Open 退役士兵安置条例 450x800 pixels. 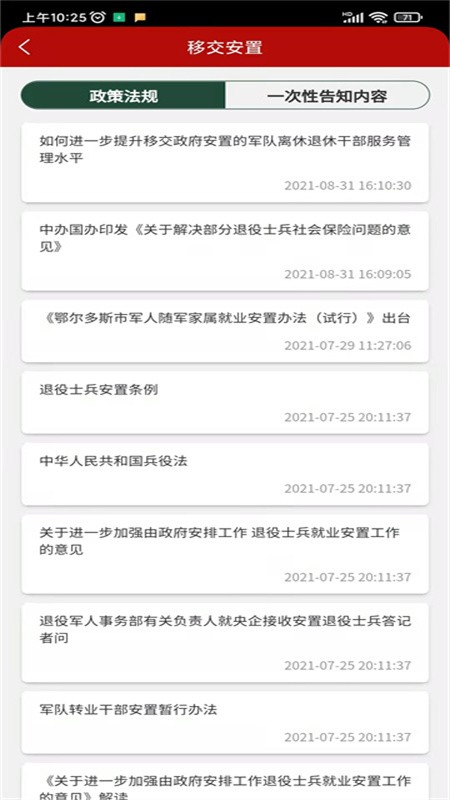(x=225, y=403)
